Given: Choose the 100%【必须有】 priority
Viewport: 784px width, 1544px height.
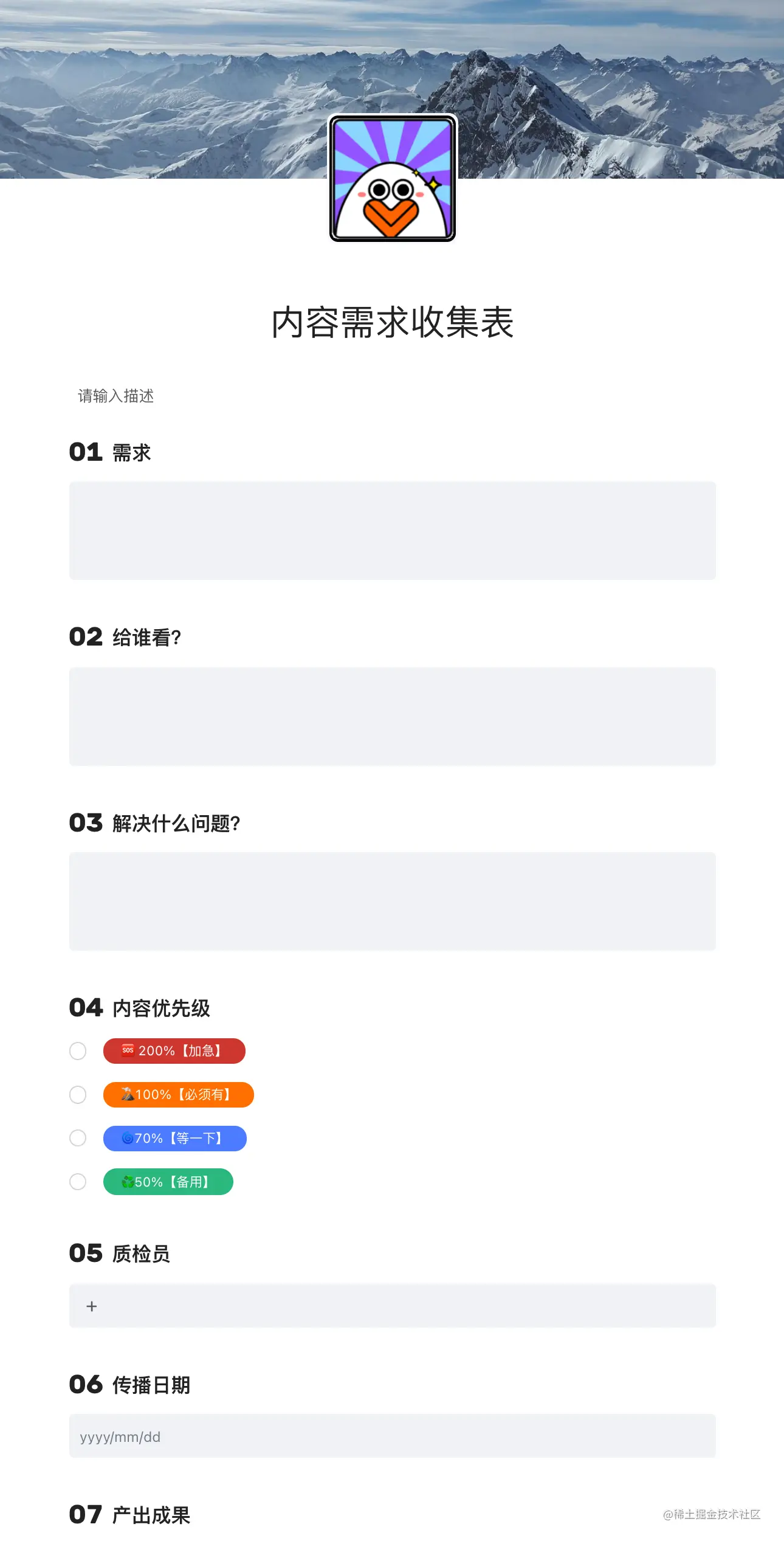Looking at the screenshot, I should (78, 1095).
